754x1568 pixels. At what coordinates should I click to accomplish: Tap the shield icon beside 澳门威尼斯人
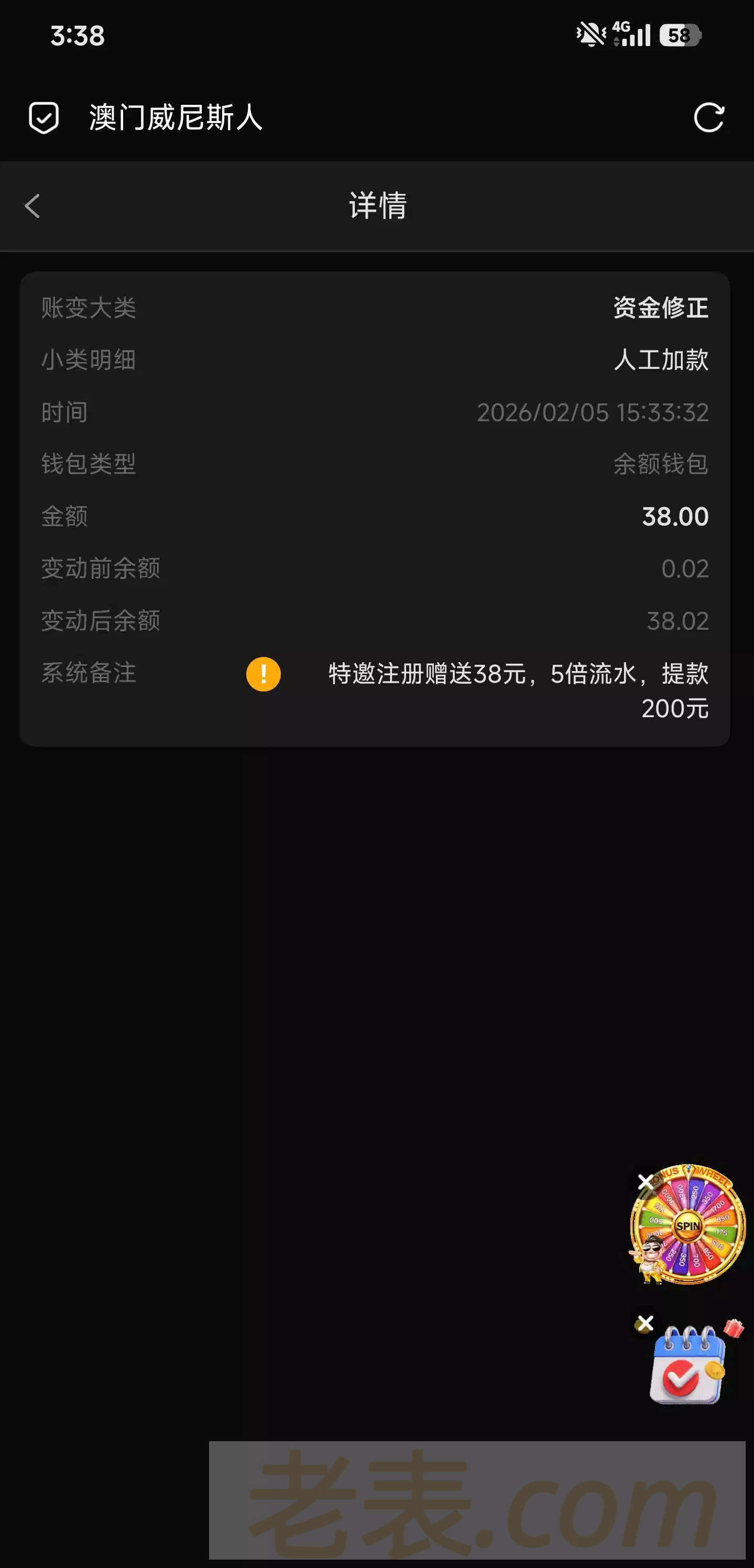click(44, 117)
